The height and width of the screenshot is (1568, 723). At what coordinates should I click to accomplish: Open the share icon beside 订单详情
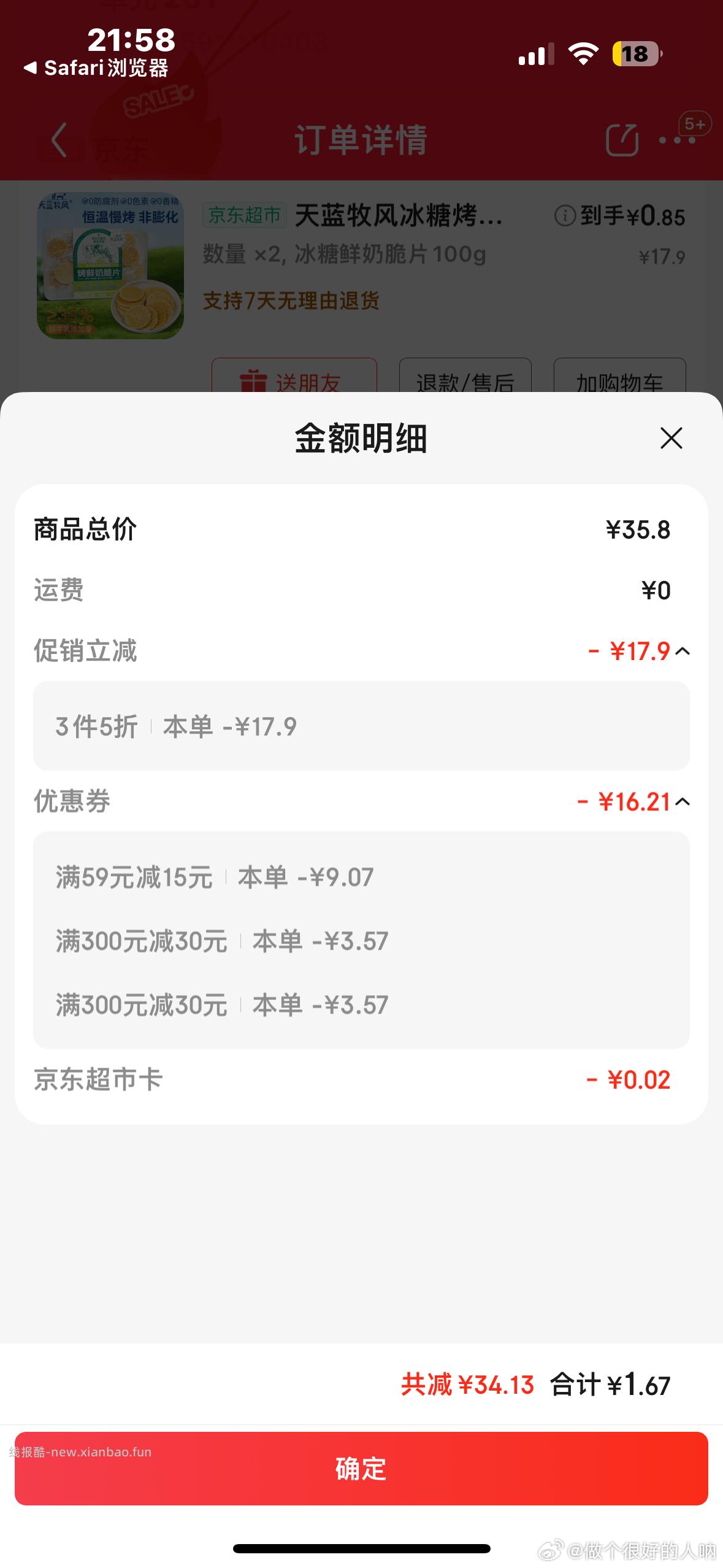pos(621,140)
